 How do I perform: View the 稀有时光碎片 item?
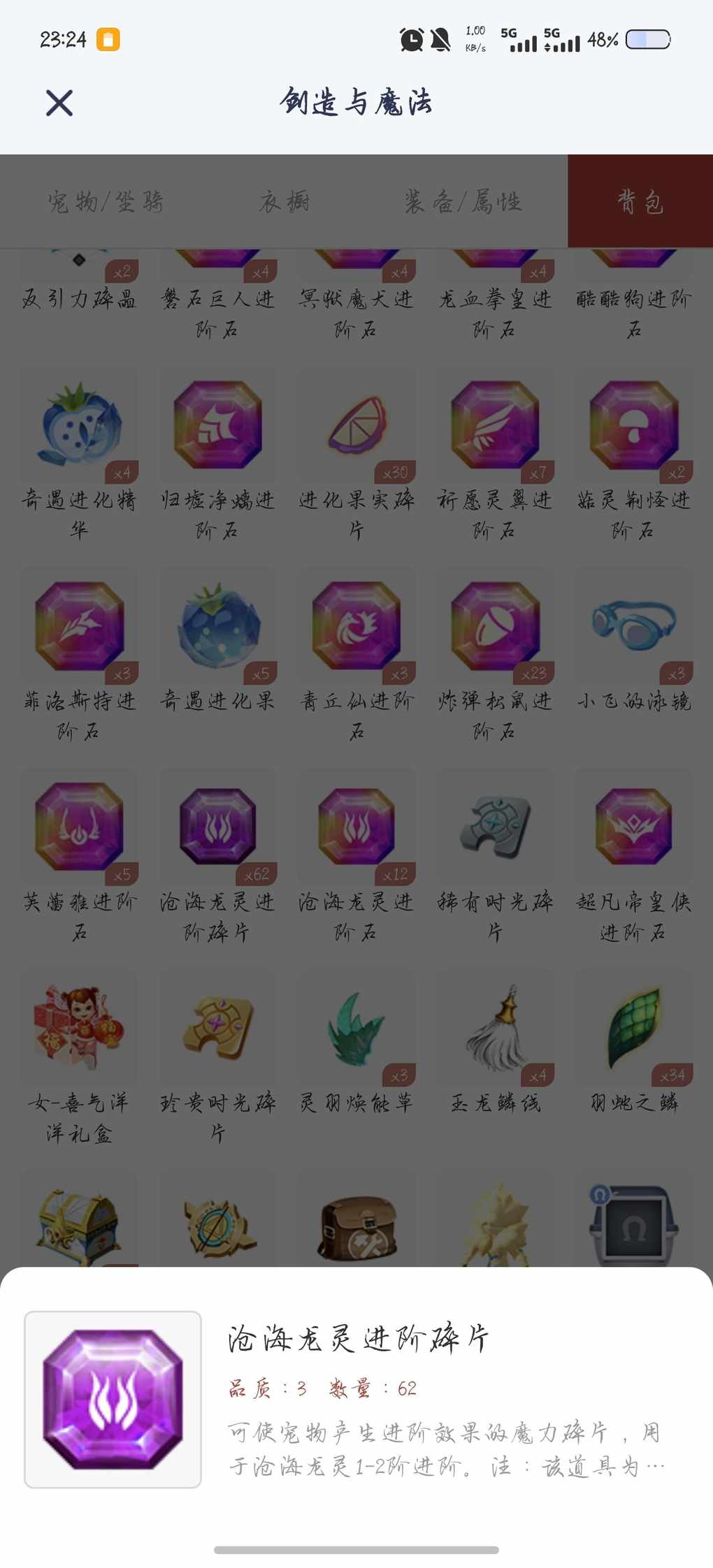495,827
